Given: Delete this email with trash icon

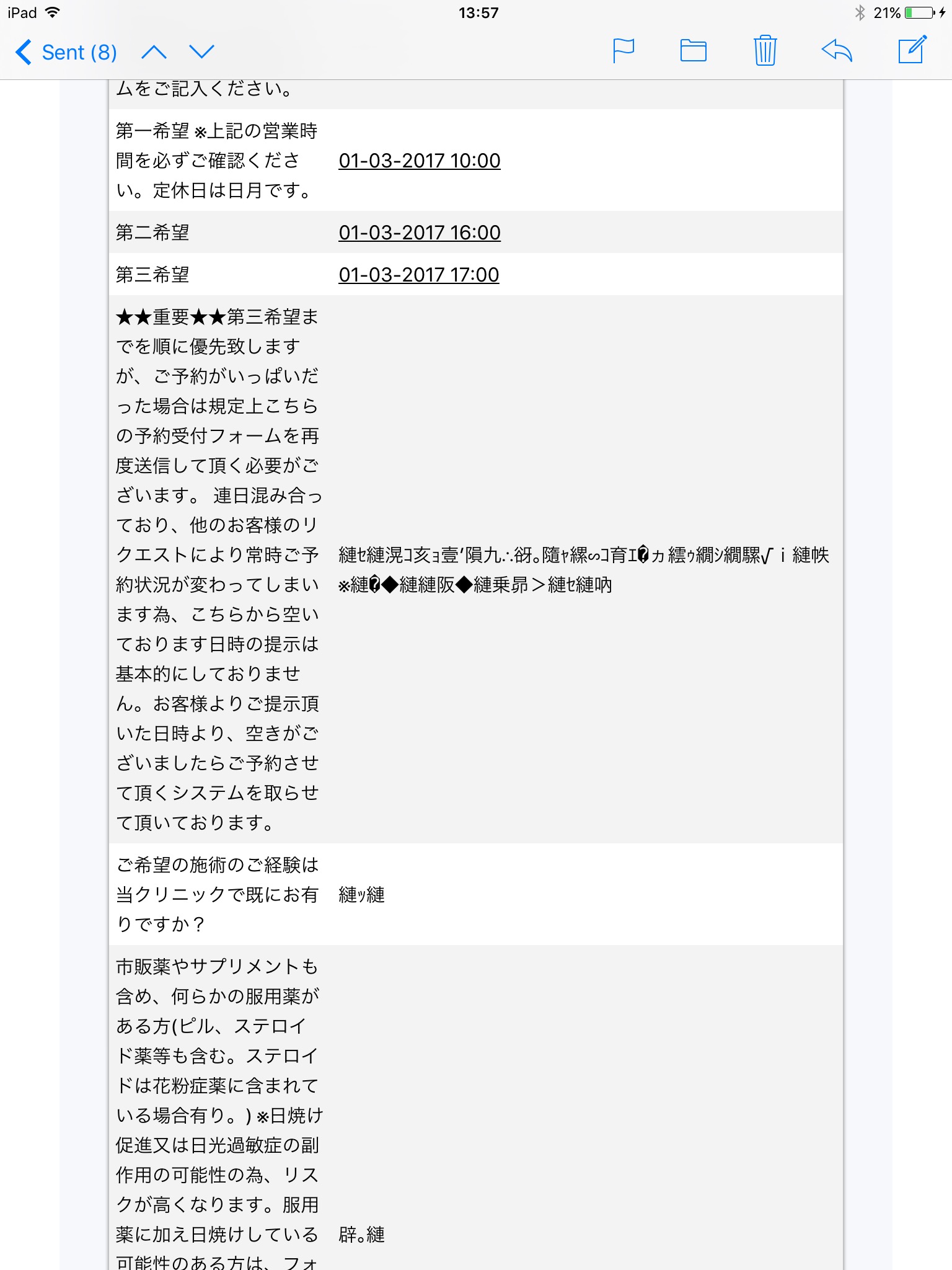Looking at the screenshot, I should click(765, 51).
